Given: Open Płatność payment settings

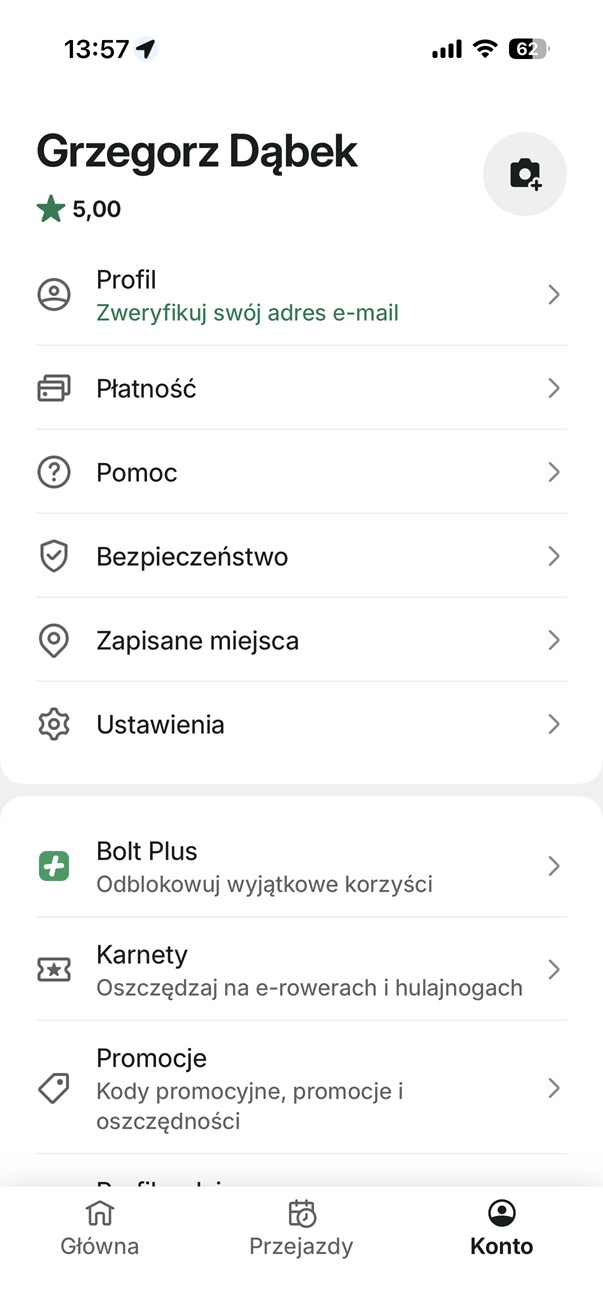Looking at the screenshot, I should [300, 388].
